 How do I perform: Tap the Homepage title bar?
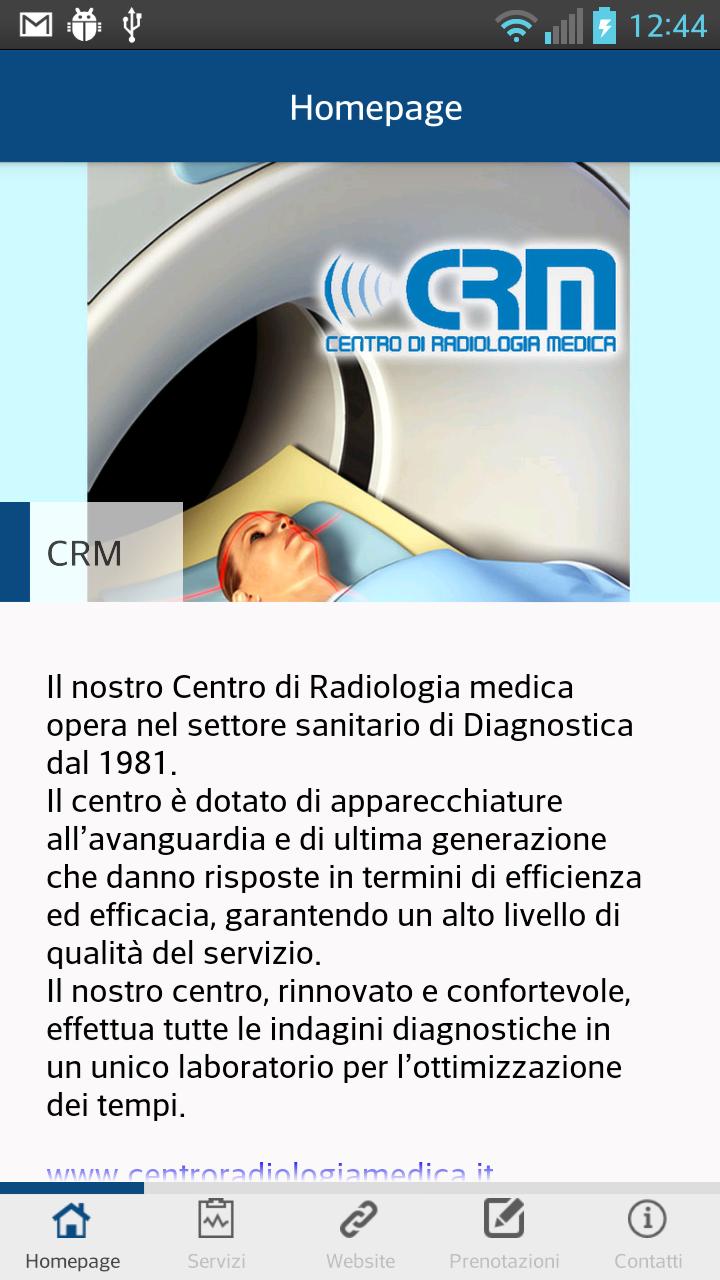coord(374,106)
